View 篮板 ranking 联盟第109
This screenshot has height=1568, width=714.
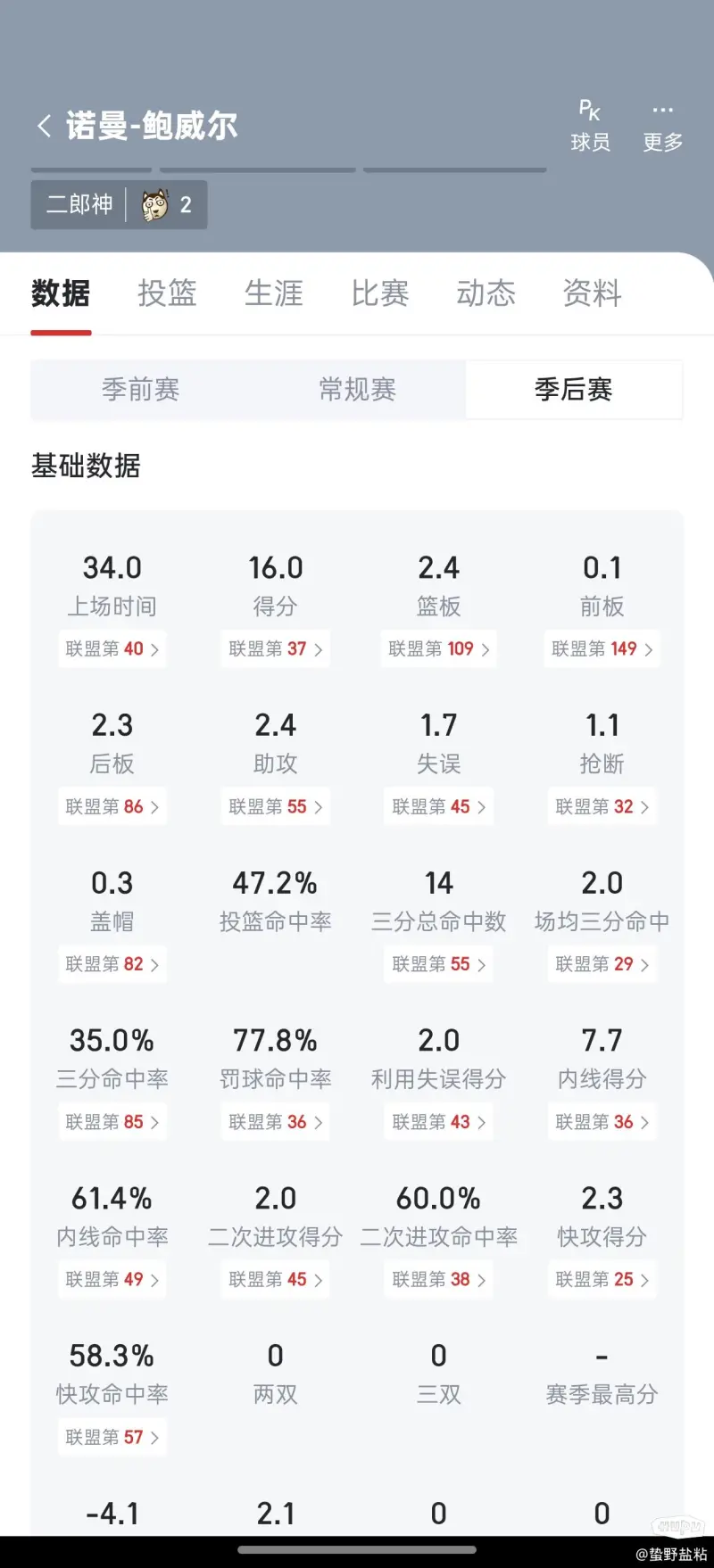pyautogui.click(x=438, y=648)
